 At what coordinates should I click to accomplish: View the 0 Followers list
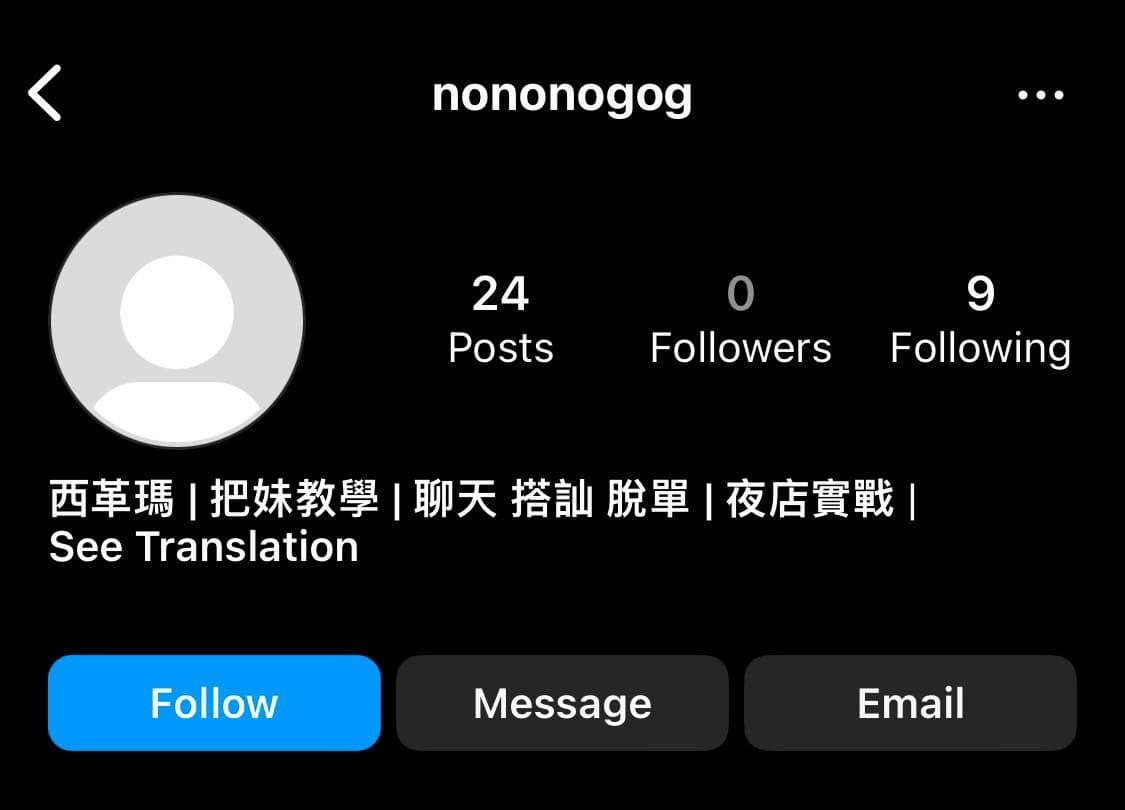point(740,320)
